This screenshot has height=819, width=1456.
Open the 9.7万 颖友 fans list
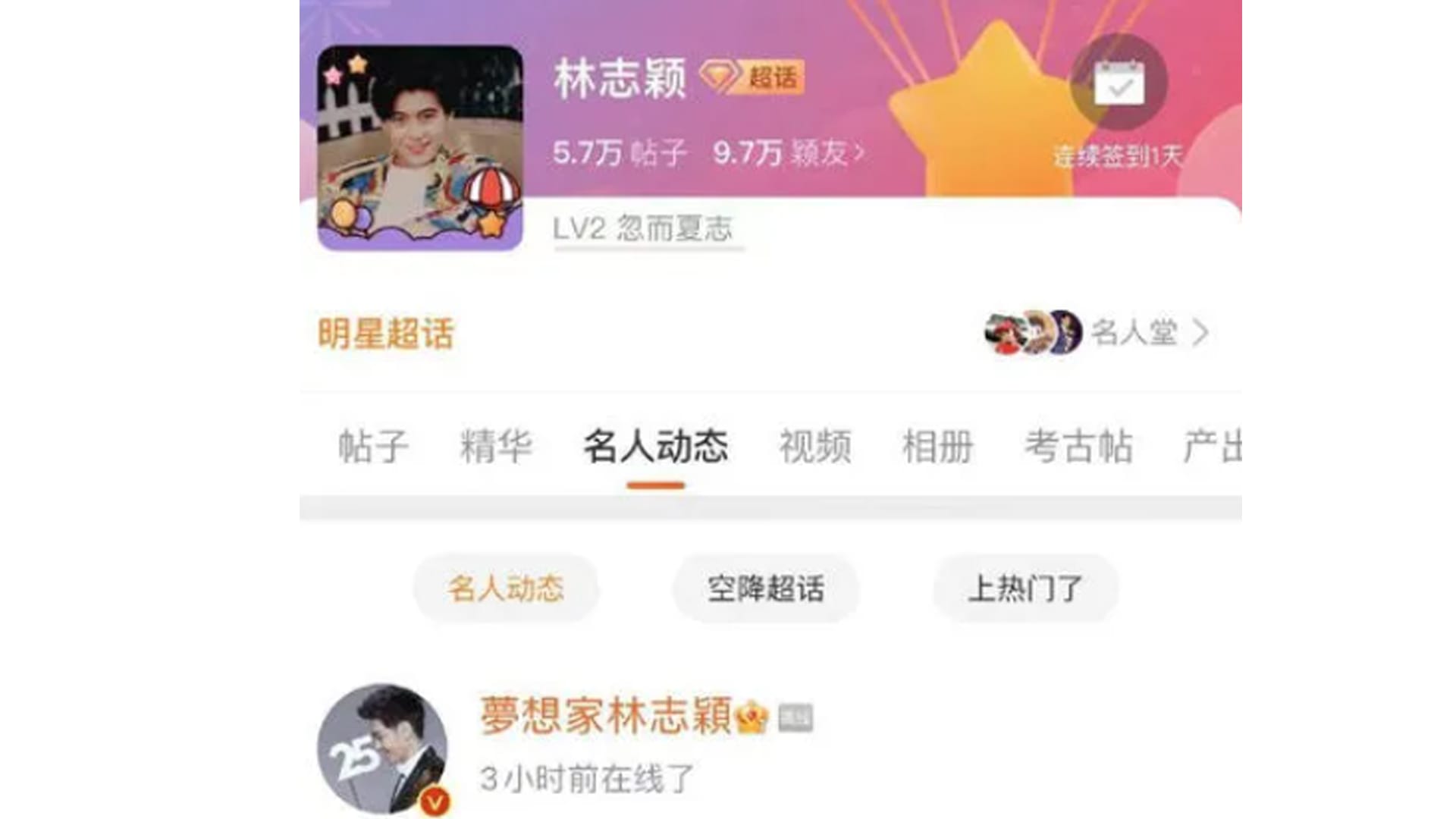[787, 153]
